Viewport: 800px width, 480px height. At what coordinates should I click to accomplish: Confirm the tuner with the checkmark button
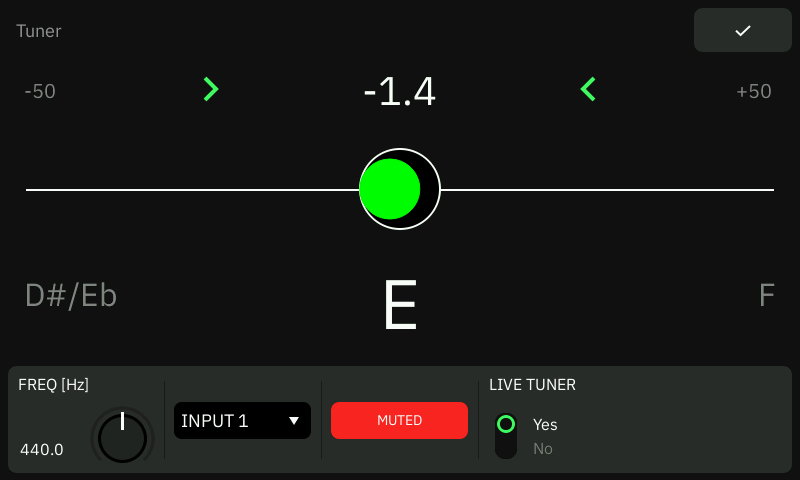[x=742, y=30]
